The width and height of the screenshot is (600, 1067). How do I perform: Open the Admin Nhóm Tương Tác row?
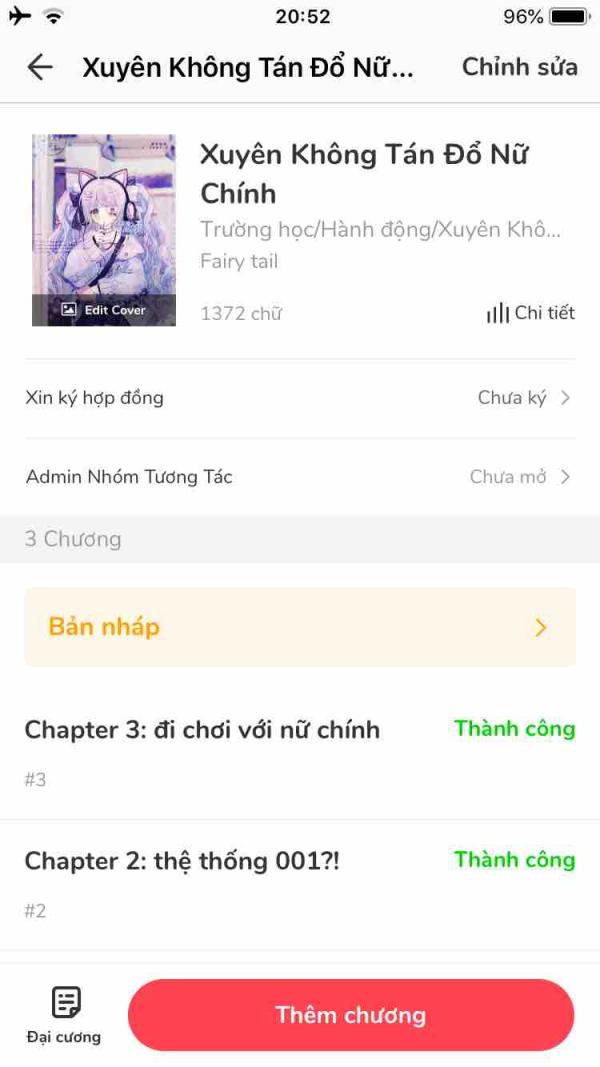coord(300,477)
